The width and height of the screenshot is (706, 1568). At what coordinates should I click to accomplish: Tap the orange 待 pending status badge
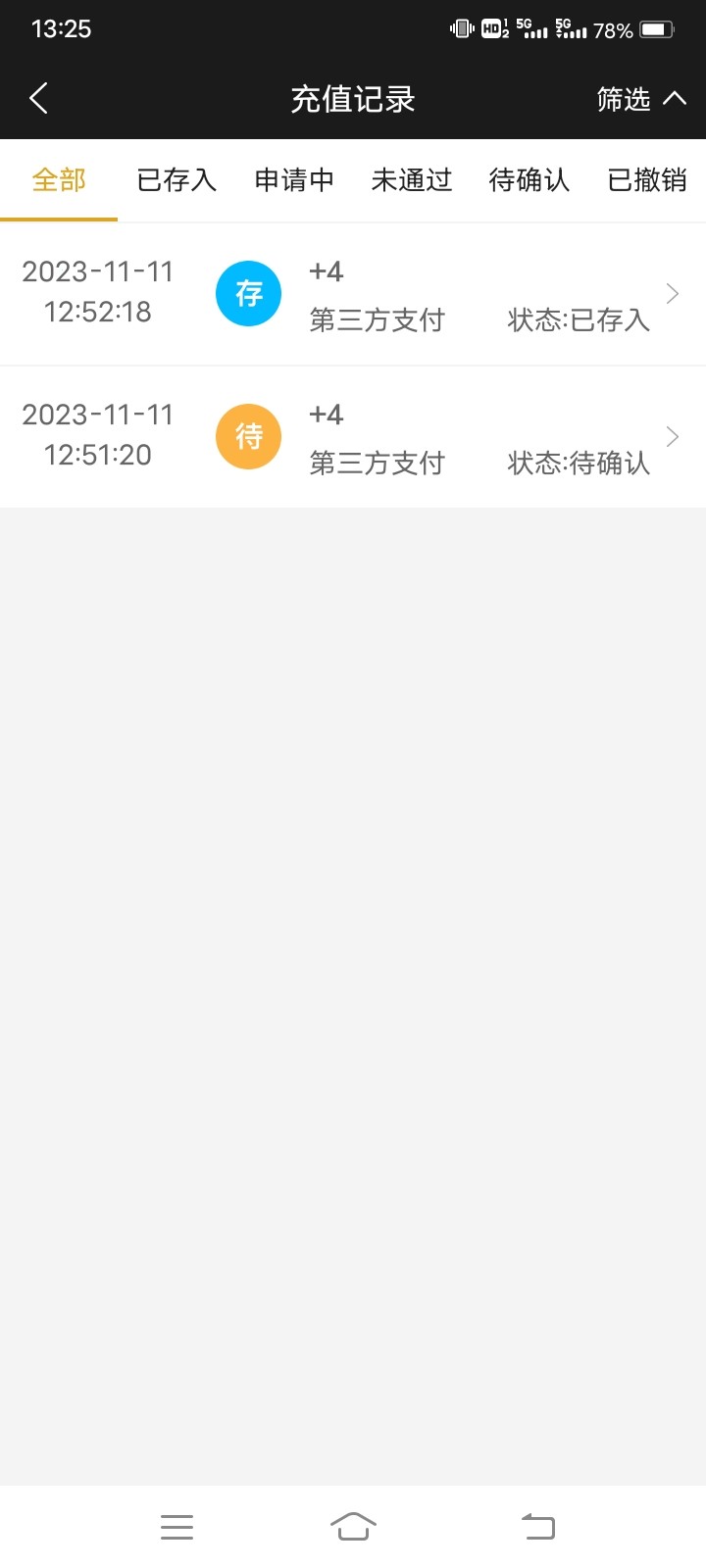248,436
